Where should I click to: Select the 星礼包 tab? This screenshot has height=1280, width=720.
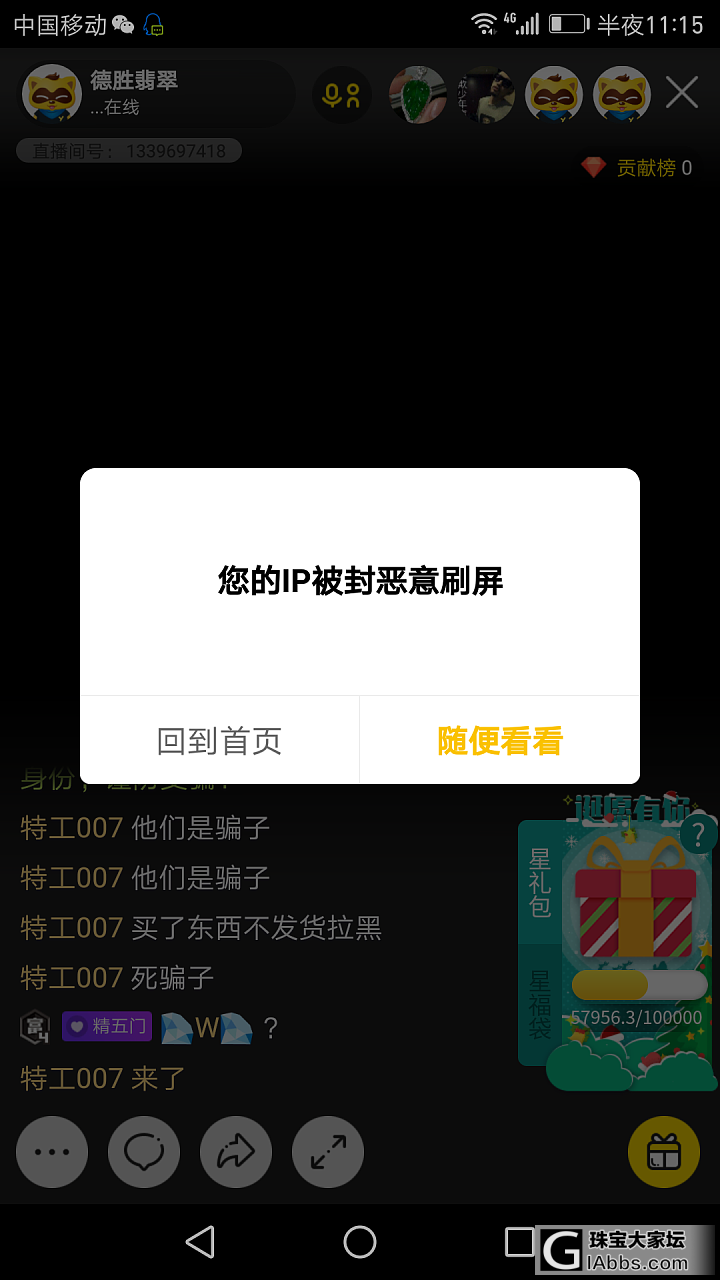540,882
